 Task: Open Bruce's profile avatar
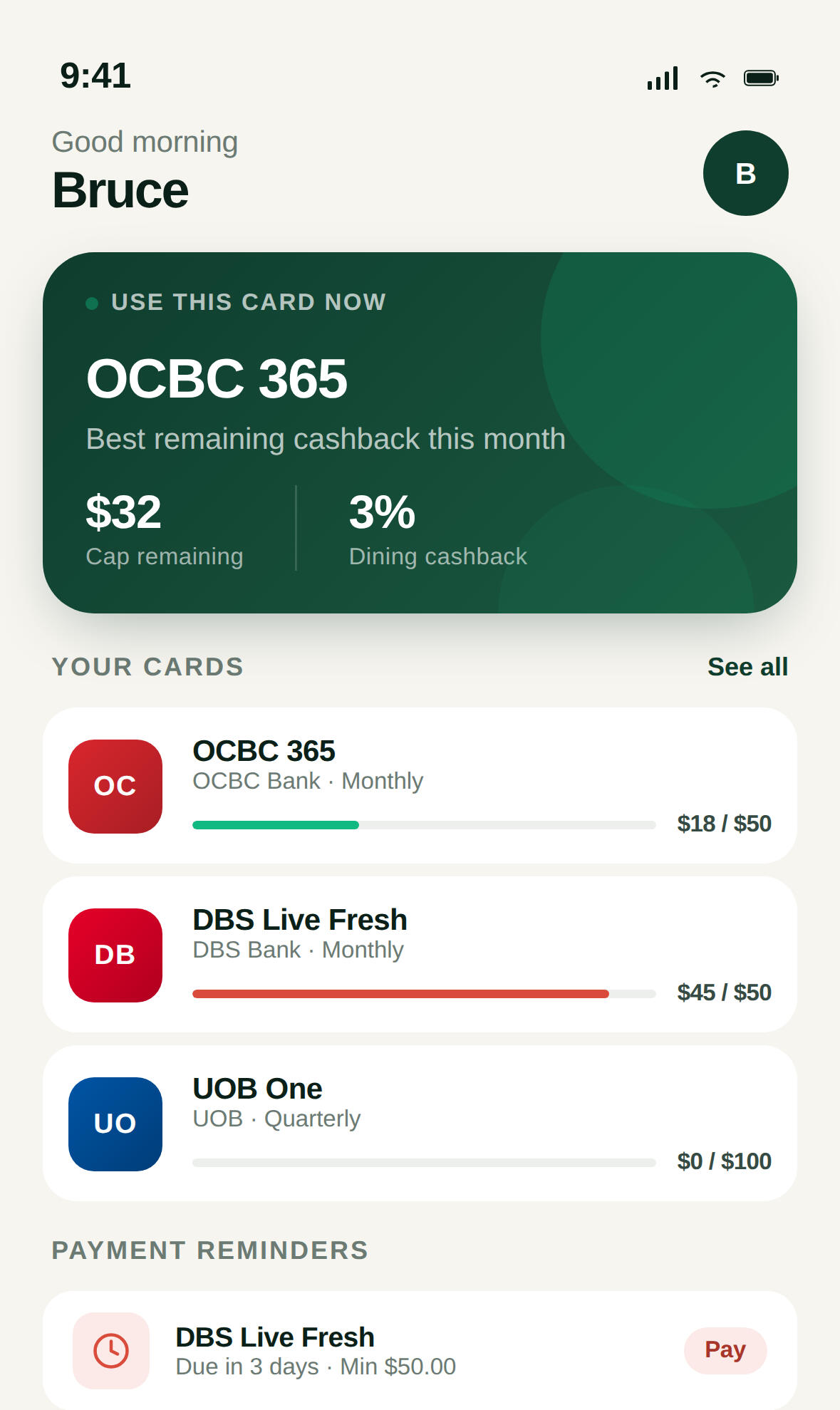(745, 173)
